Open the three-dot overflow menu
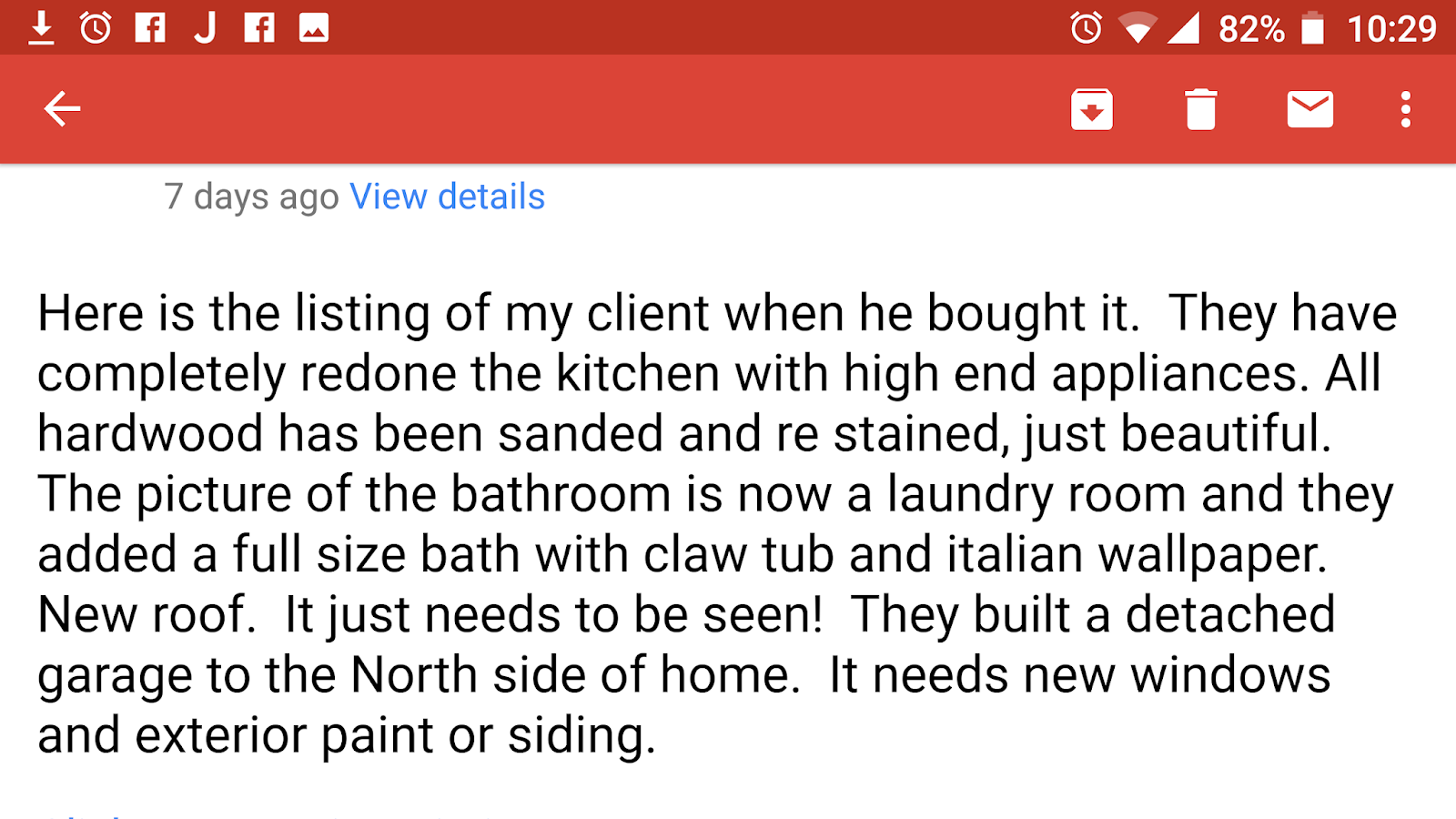 [1405, 109]
